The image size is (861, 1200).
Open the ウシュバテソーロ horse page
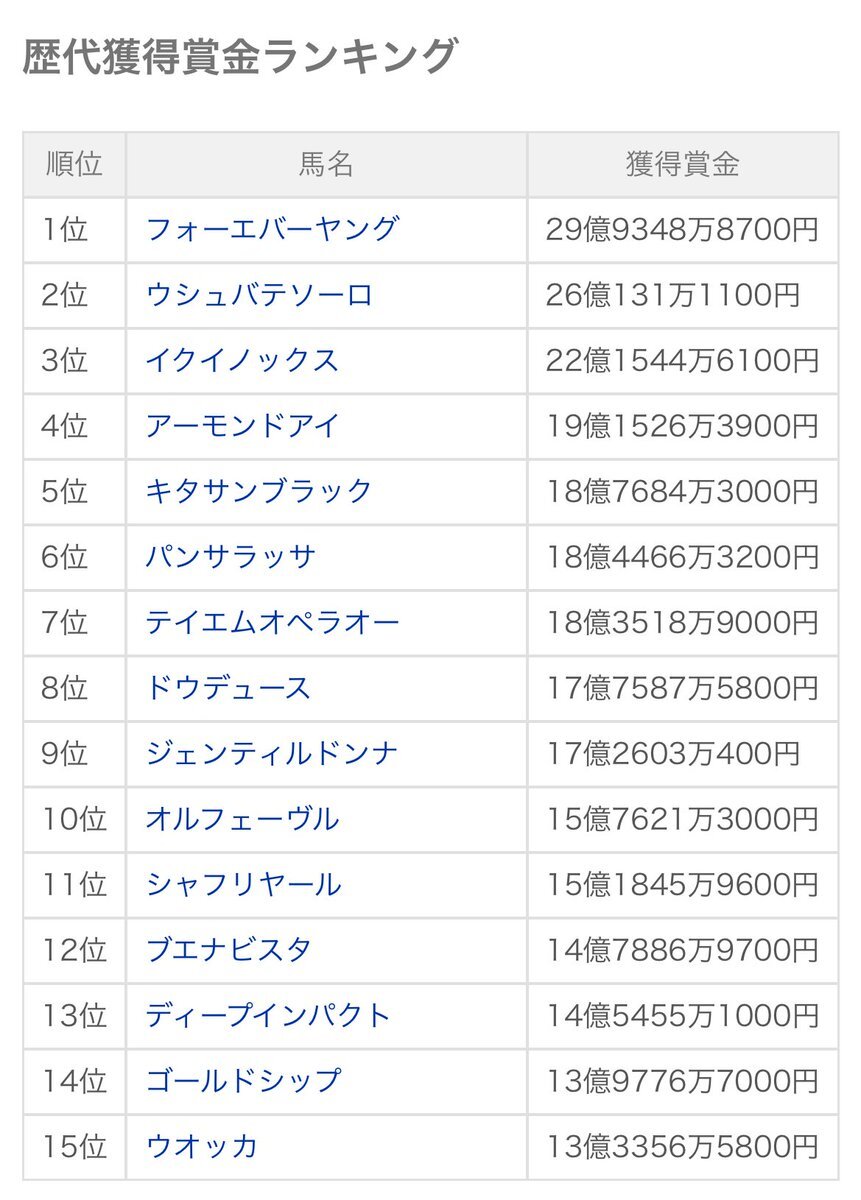259,295
